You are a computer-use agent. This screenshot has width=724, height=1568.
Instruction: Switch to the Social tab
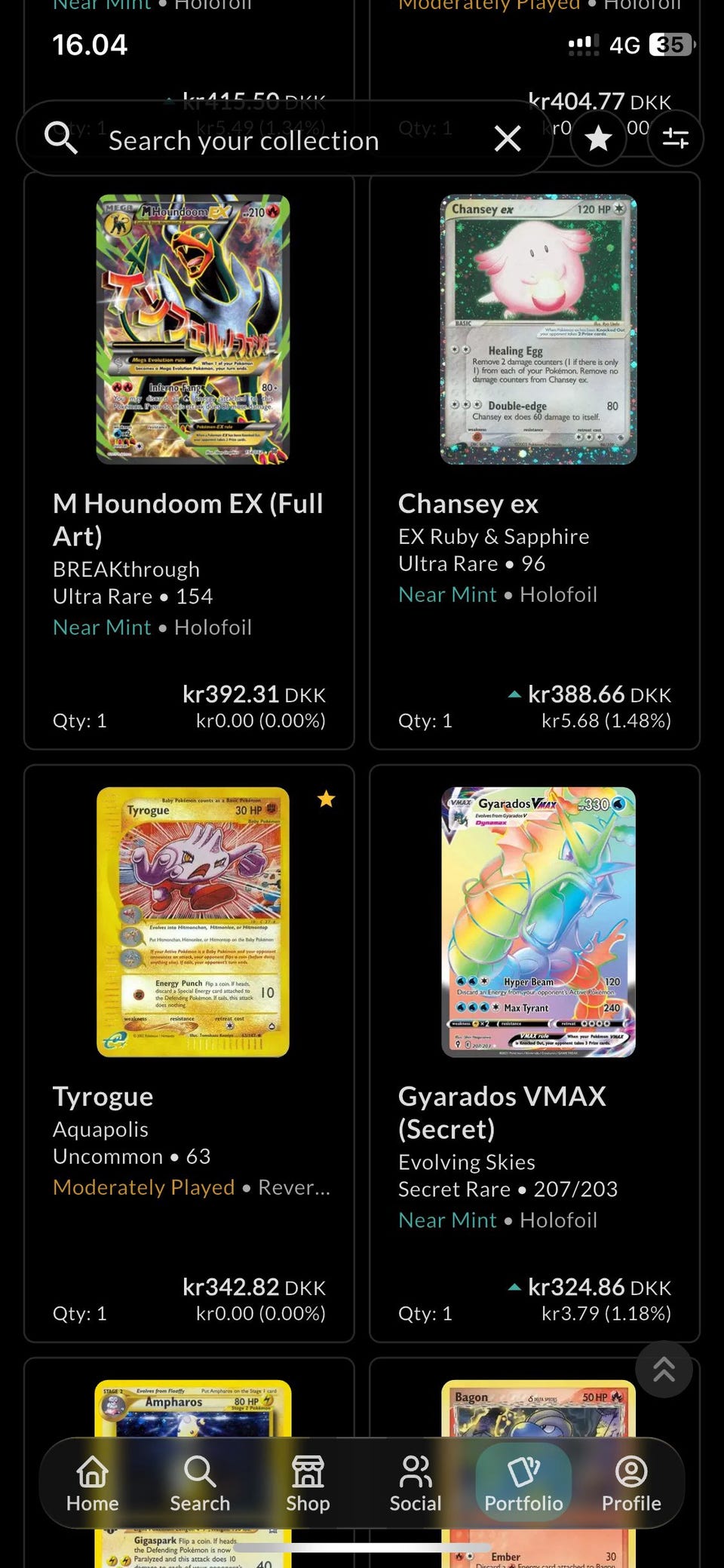point(416,1484)
